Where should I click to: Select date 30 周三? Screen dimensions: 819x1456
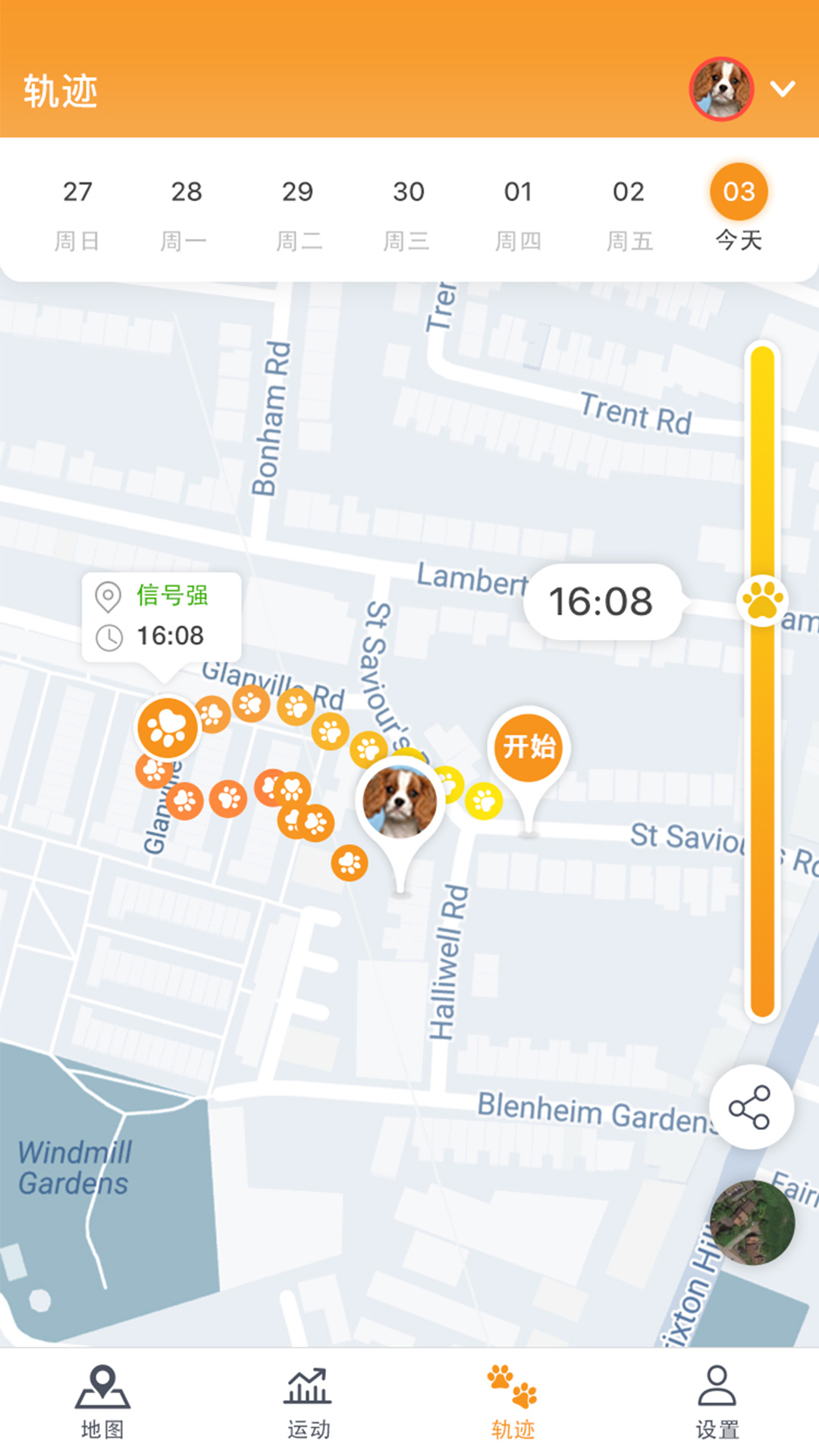click(x=408, y=215)
